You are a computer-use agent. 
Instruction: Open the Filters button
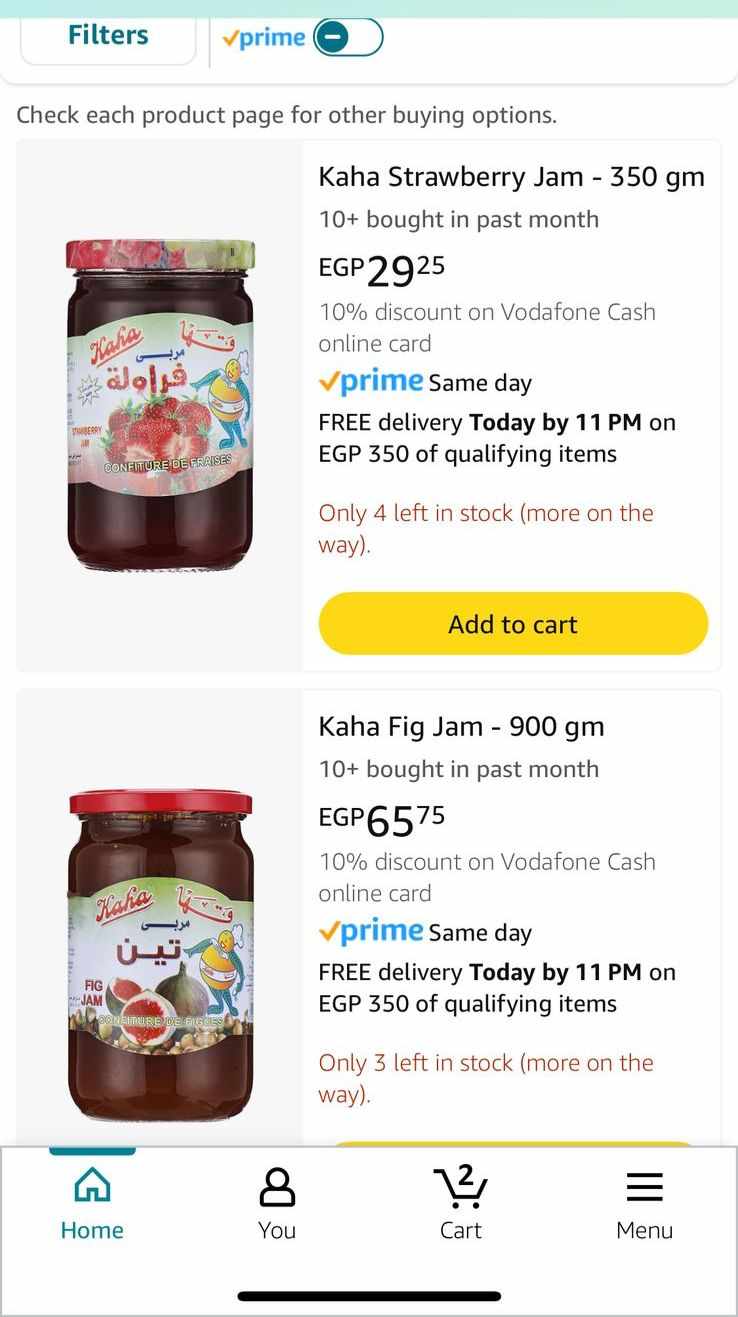coord(108,37)
